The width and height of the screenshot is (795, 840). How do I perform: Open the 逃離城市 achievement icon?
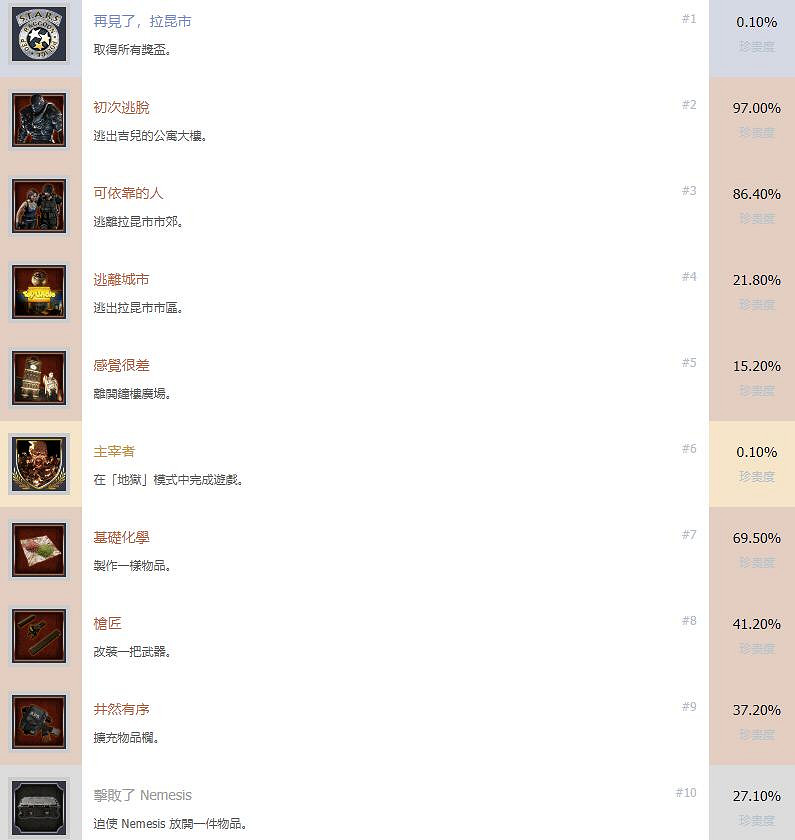(39, 292)
